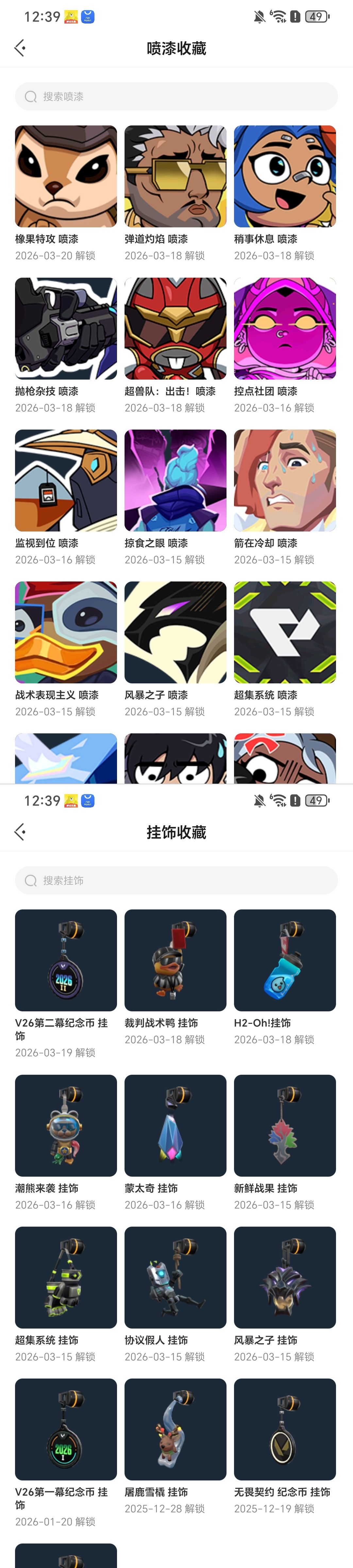Open the 橡果特攻 喷漆 tile
The image size is (353, 1568).
click(x=66, y=176)
